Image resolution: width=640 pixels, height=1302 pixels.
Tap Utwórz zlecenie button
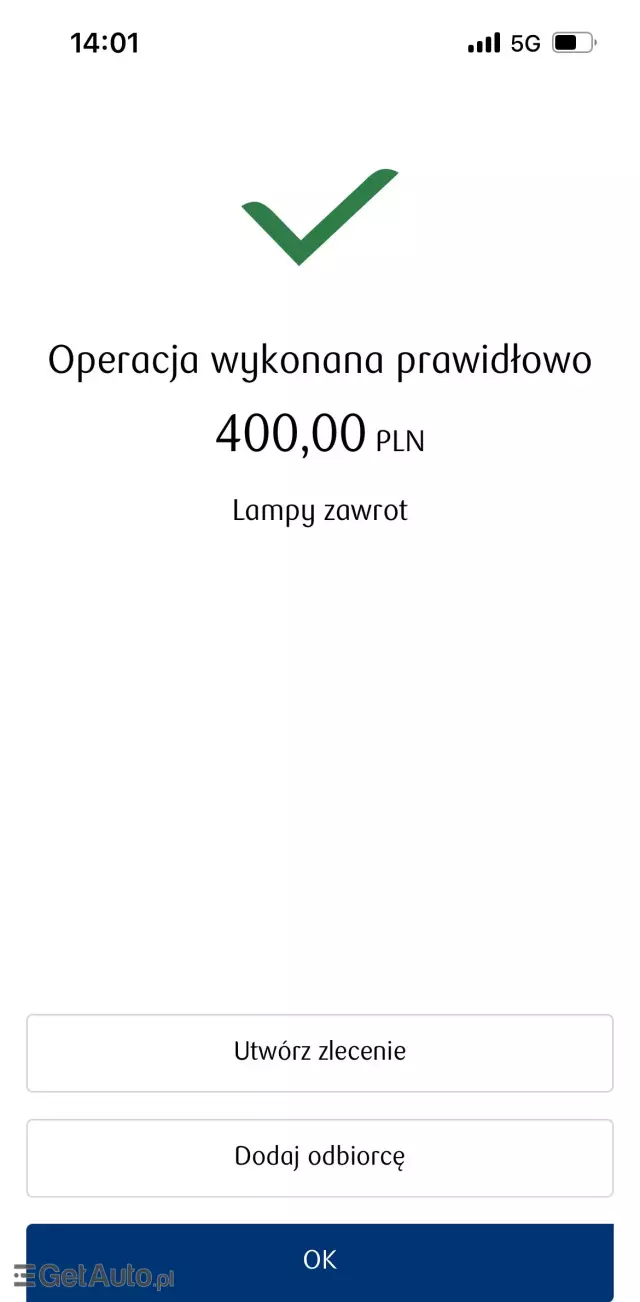319,1052
